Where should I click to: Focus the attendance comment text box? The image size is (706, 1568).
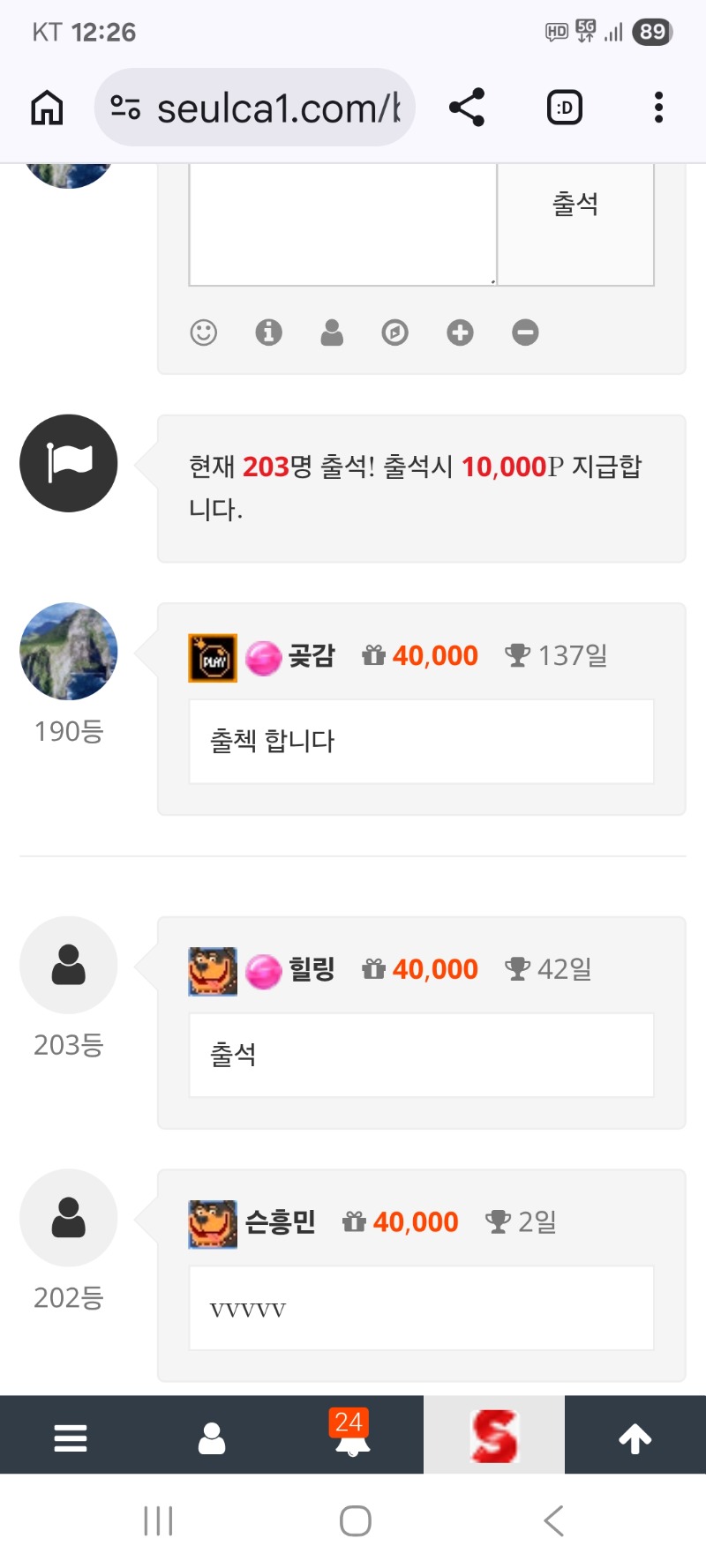click(x=342, y=222)
